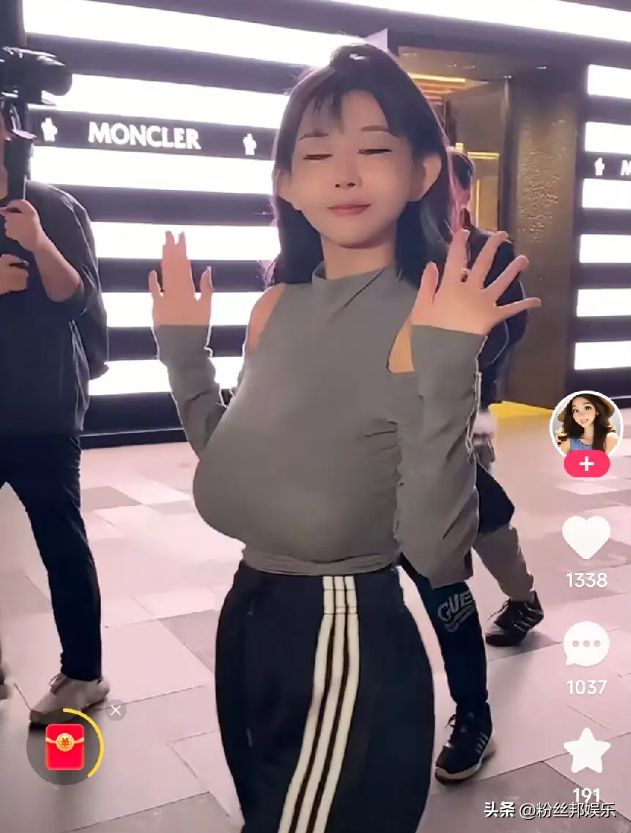This screenshot has height=833, width=631.
Task: Open the creator's profile avatar
Action: (x=586, y=423)
